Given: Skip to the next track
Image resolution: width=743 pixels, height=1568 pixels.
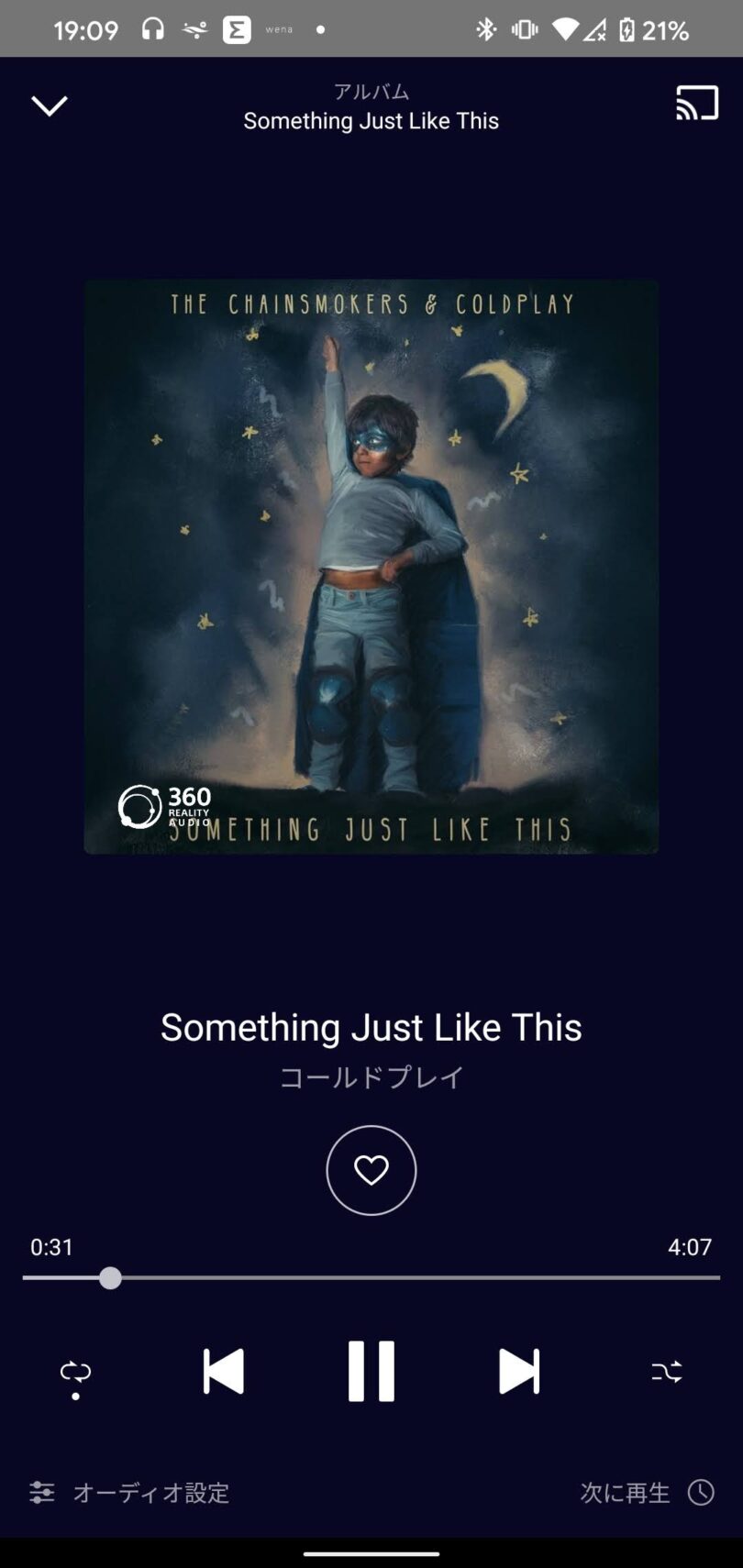Looking at the screenshot, I should pos(518,1371).
